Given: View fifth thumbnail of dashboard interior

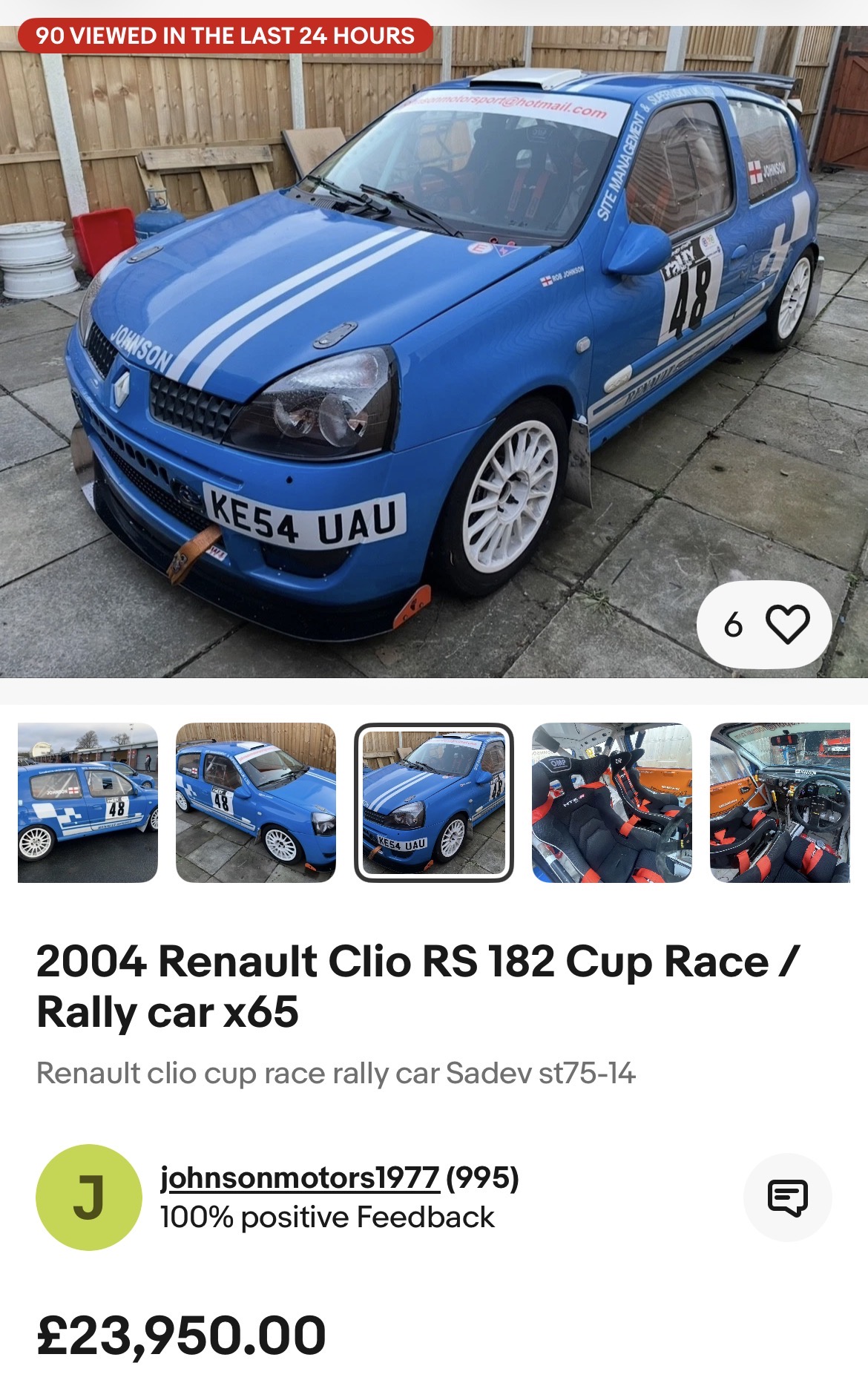Looking at the screenshot, I should (x=779, y=803).
